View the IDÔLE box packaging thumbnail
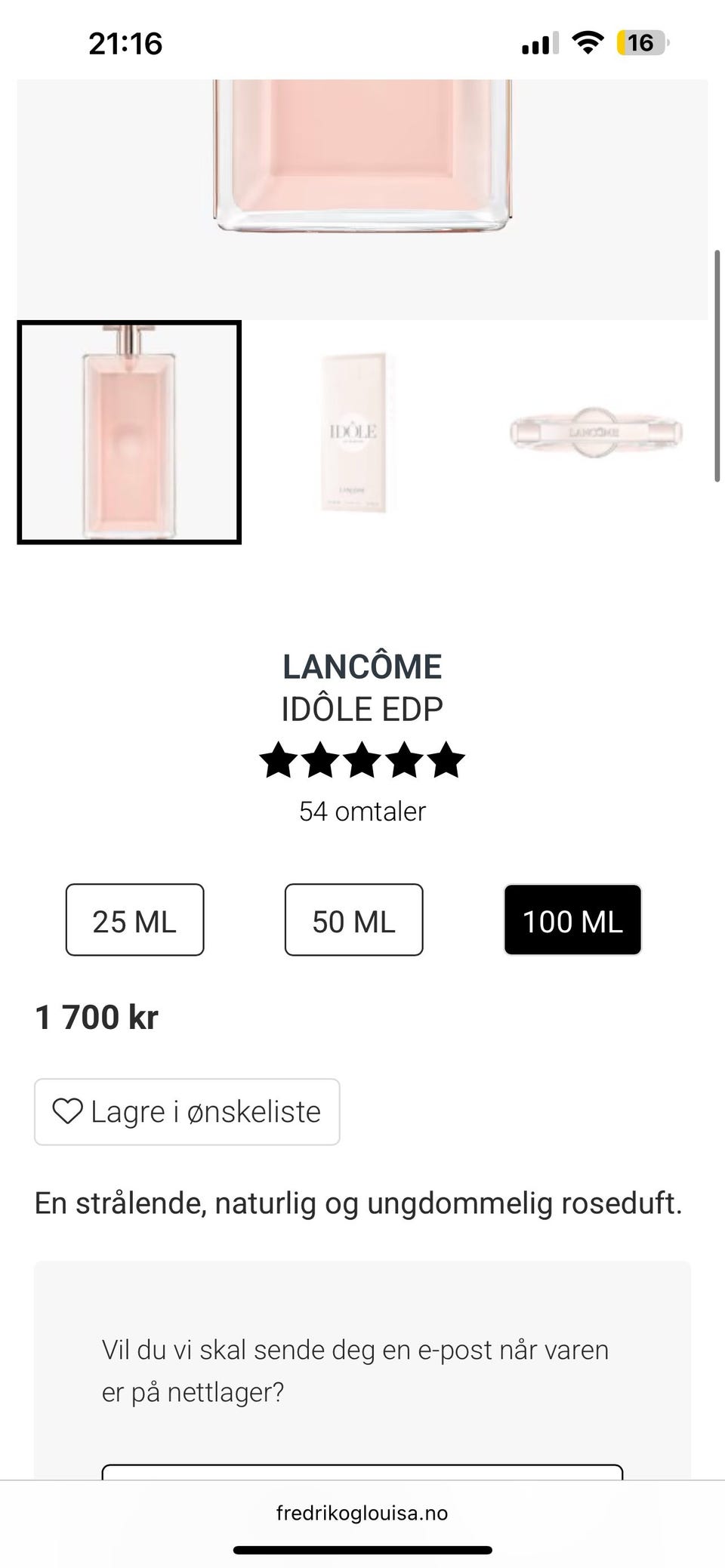The width and height of the screenshot is (725, 1568). click(x=354, y=433)
